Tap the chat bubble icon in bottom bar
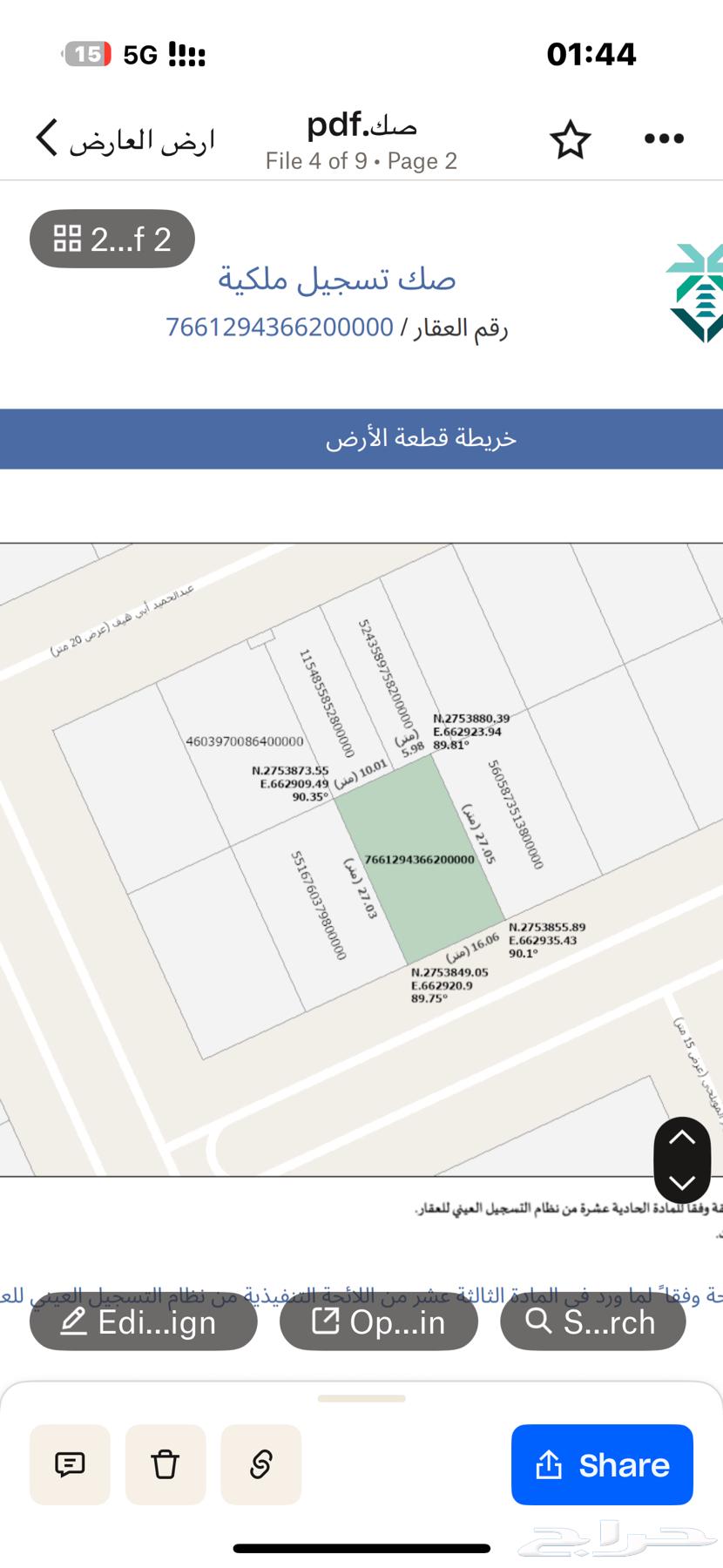The height and width of the screenshot is (1568, 723). pyautogui.click(x=70, y=1464)
